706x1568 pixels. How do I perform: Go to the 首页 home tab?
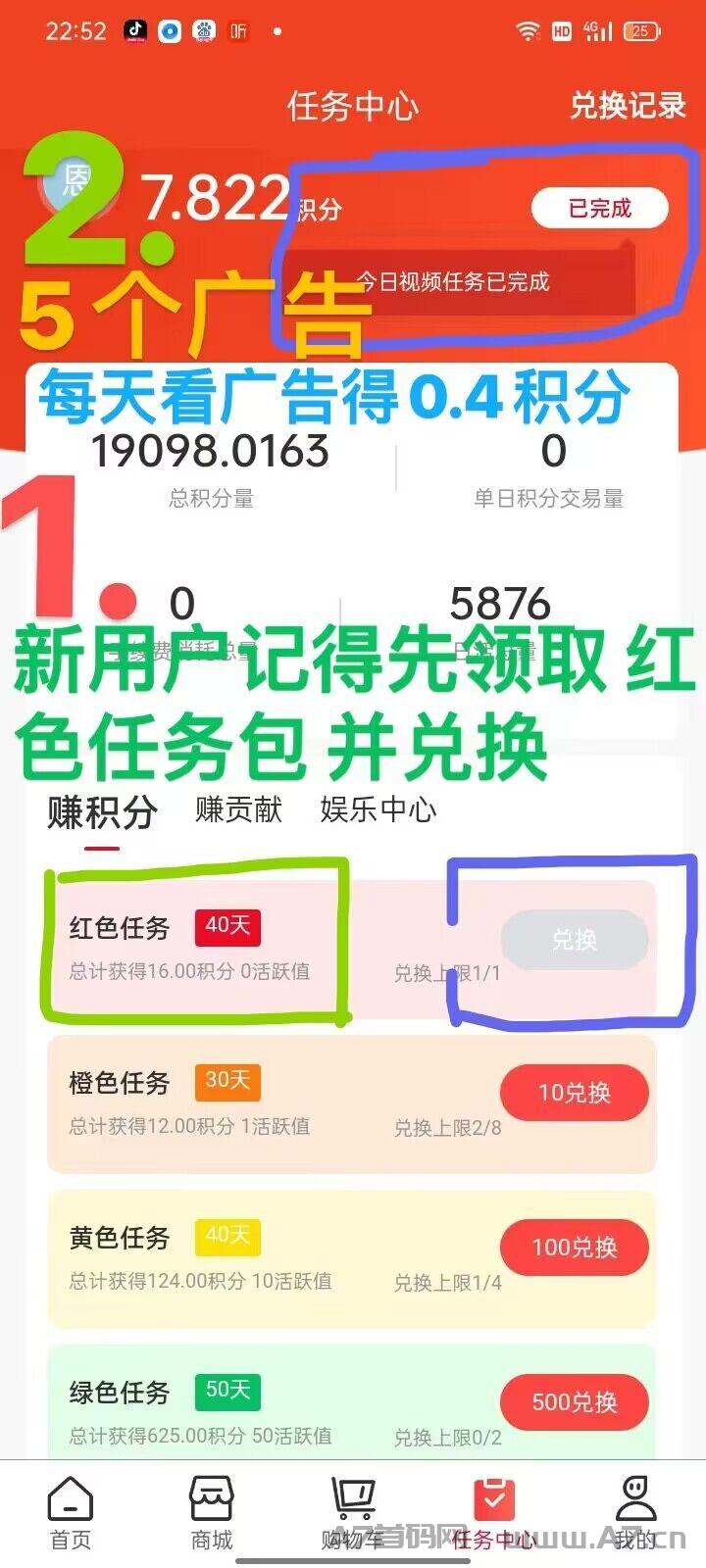(71, 1514)
